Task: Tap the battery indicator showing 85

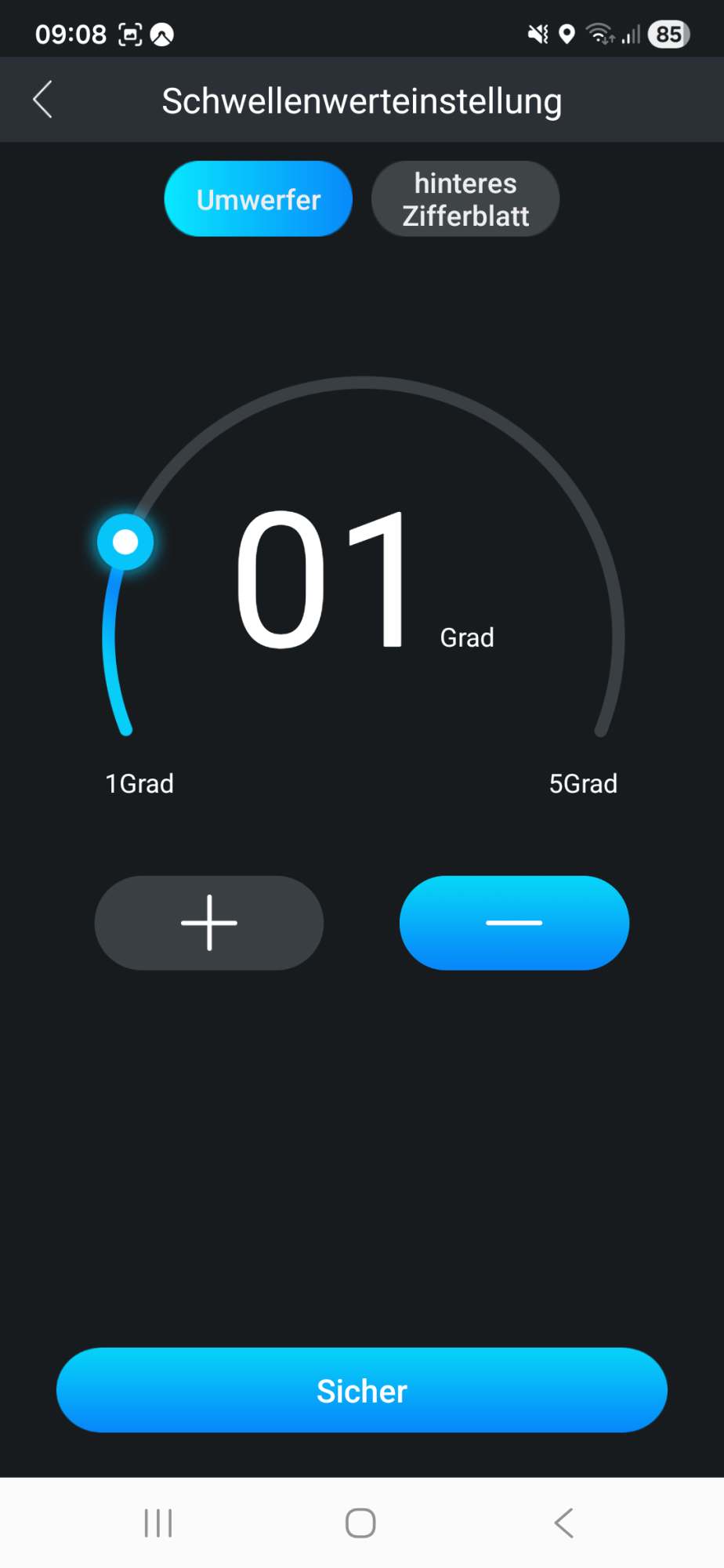Action: pos(668,34)
